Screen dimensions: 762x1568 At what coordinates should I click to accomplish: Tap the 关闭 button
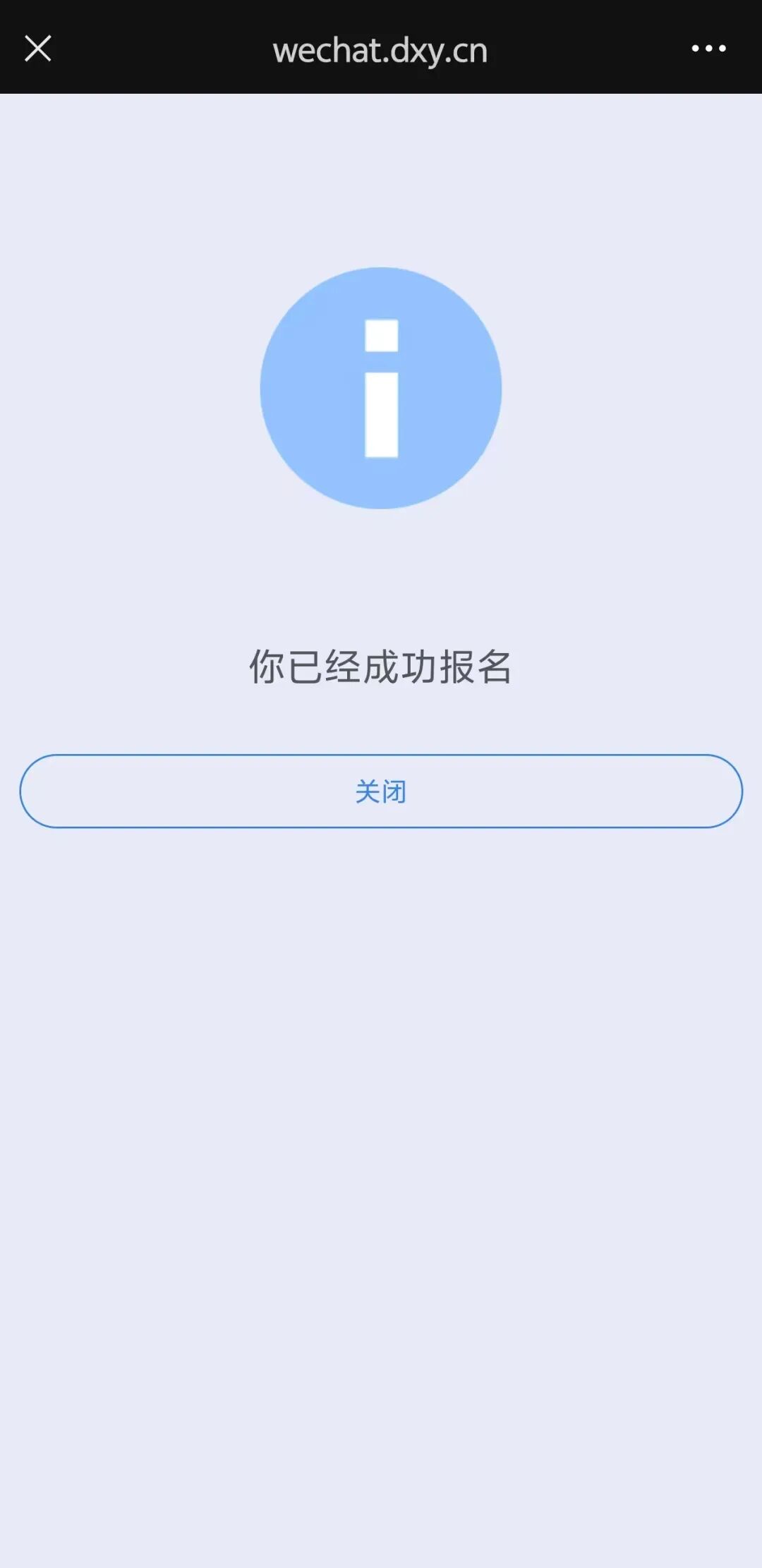point(381,791)
